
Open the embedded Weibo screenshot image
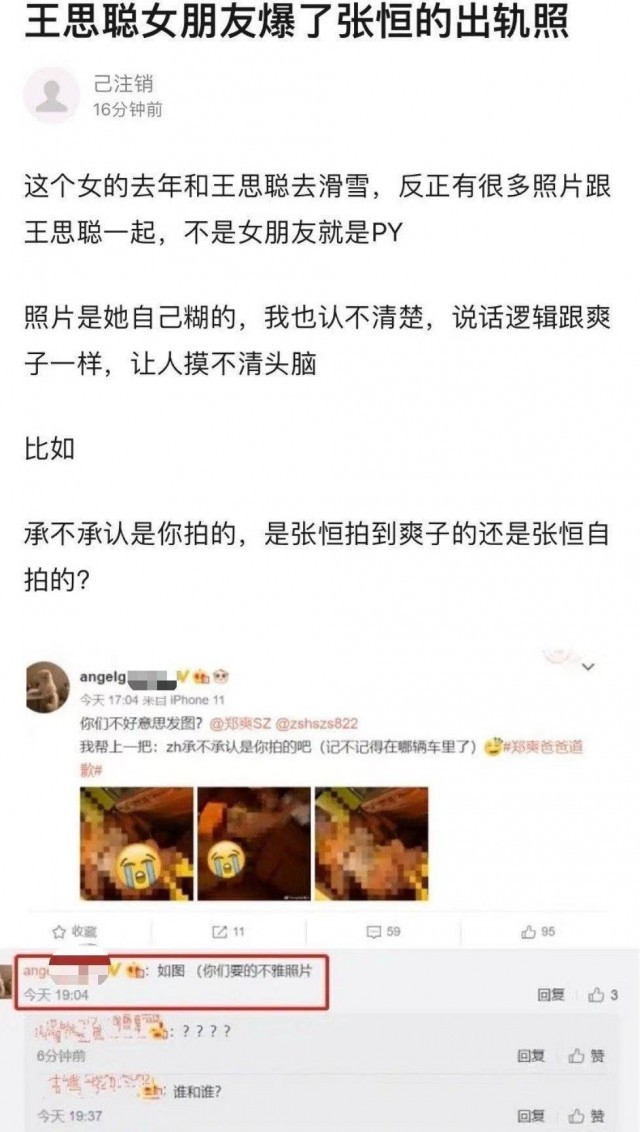tap(320, 889)
